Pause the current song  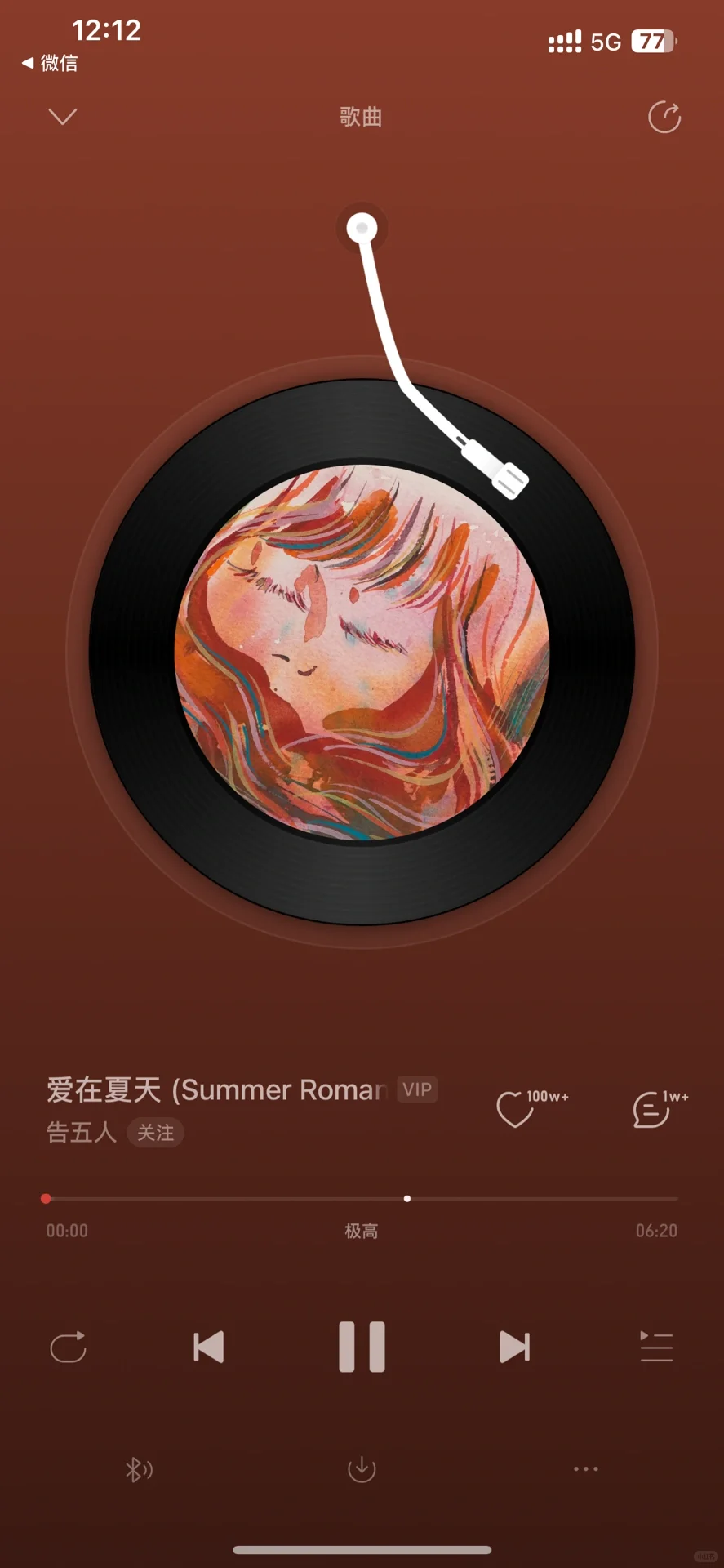(x=362, y=1347)
